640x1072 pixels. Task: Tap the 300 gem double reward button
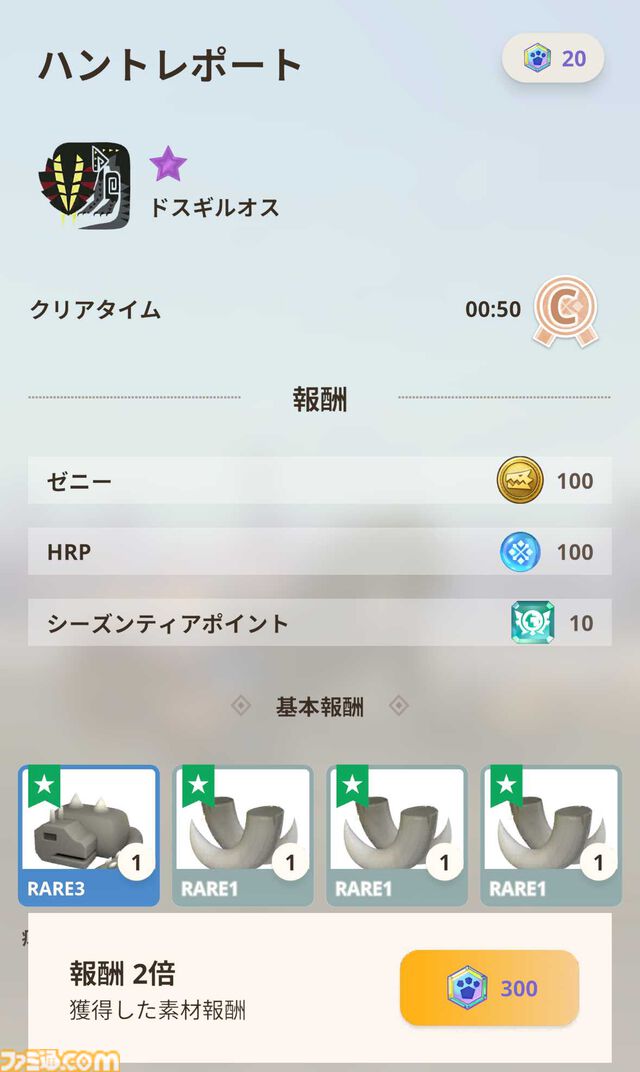coord(489,988)
